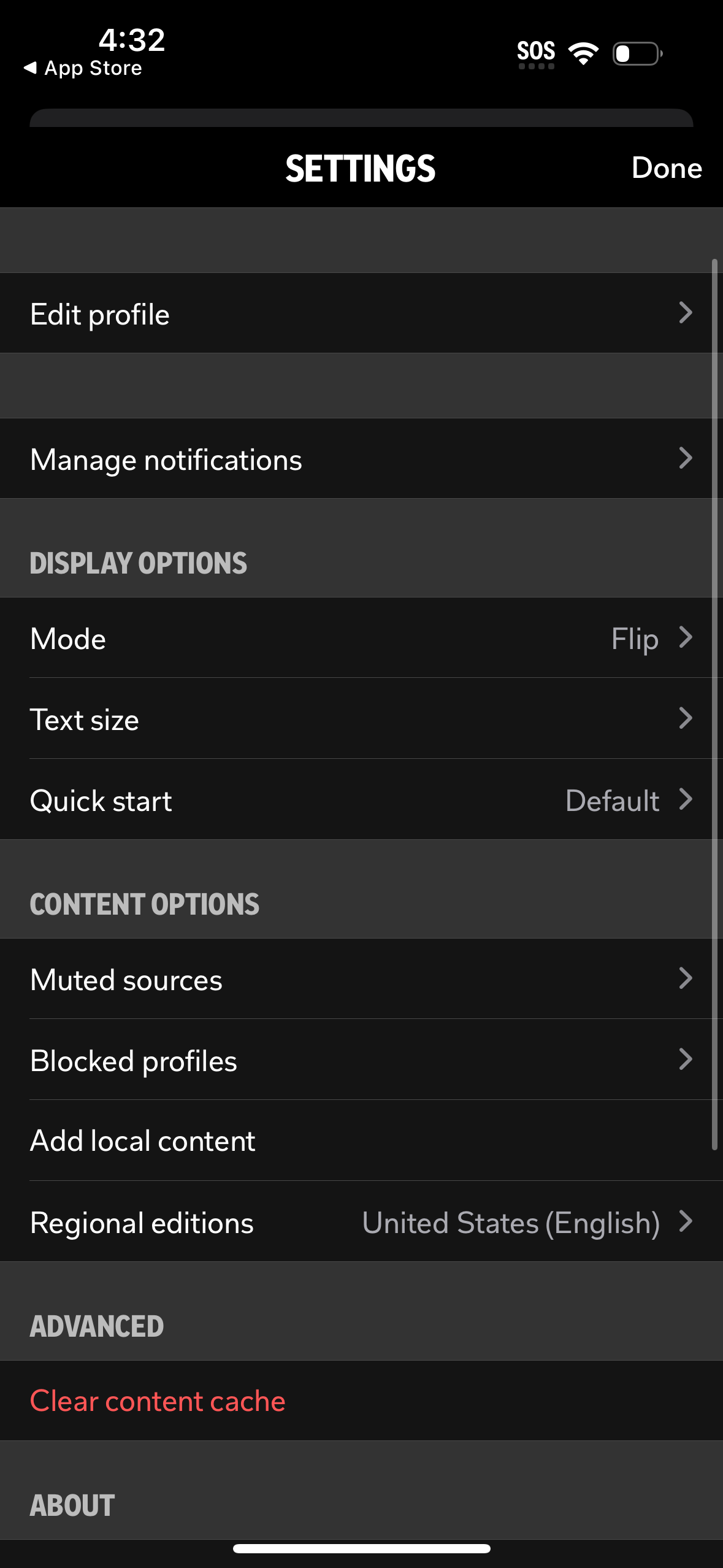
Task: Tap Done to close Settings
Action: point(667,168)
